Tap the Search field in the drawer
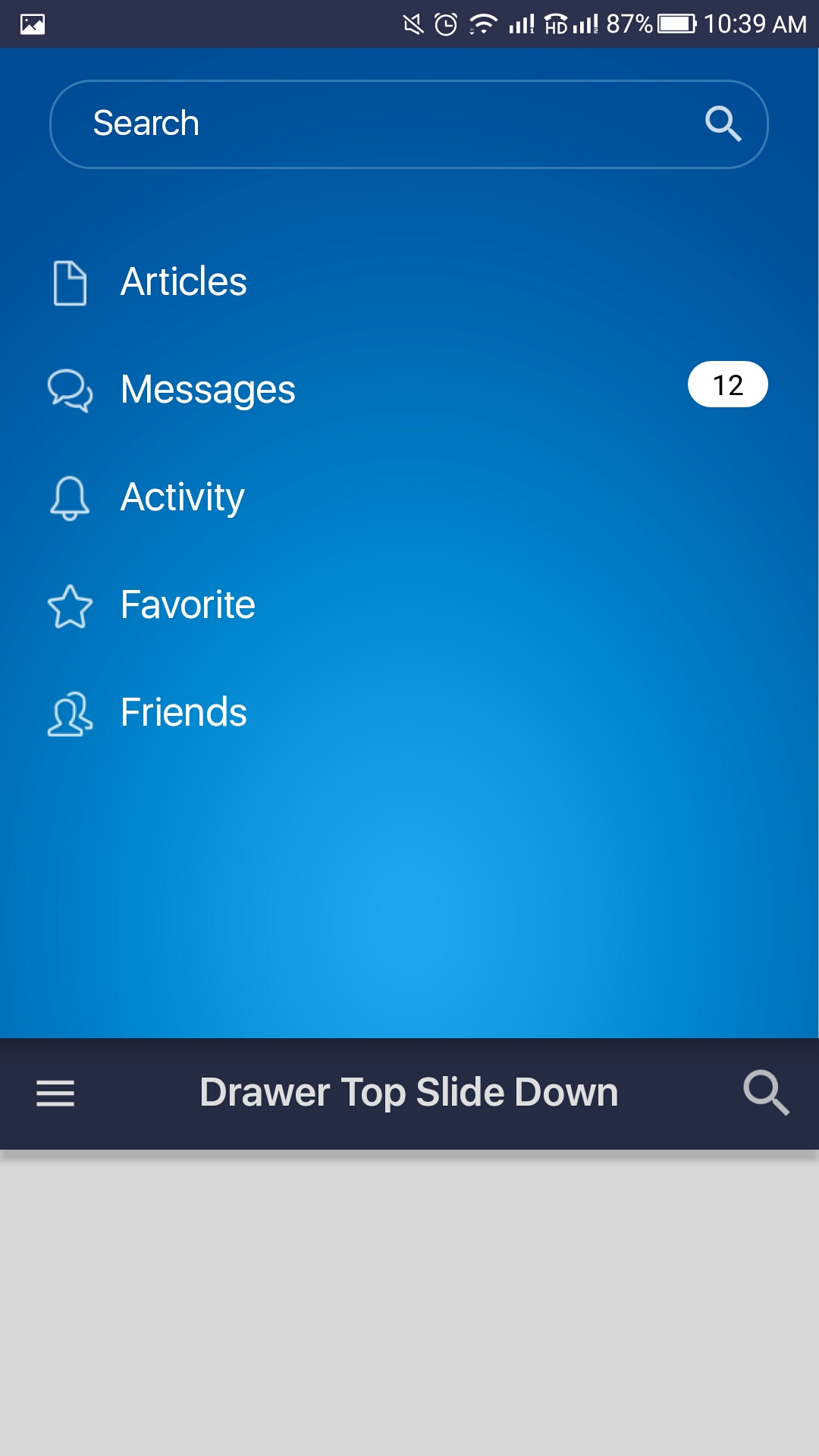The width and height of the screenshot is (819, 1456). tap(364, 124)
